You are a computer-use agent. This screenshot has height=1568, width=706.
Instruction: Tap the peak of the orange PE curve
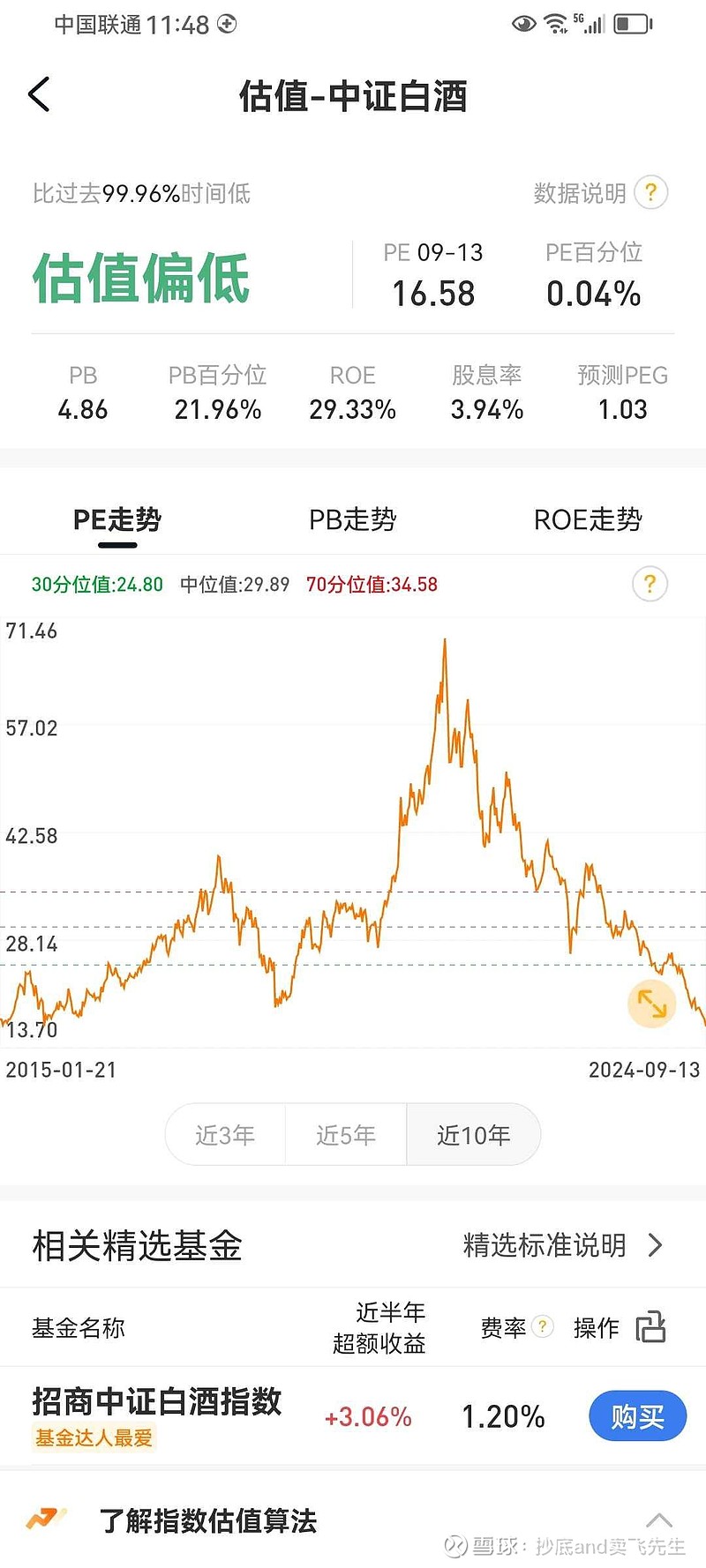pos(445,639)
